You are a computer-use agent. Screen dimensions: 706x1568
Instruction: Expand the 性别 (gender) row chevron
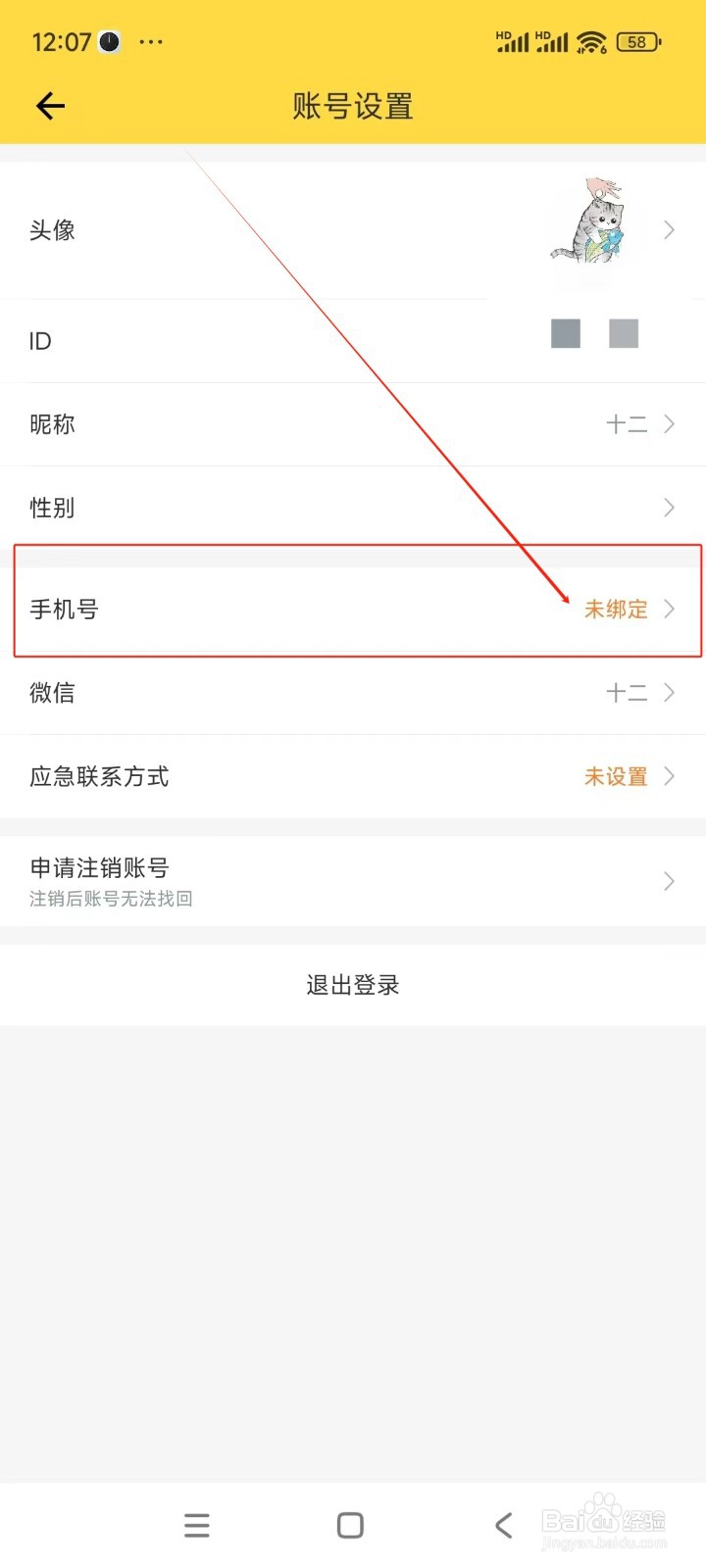click(x=669, y=508)
